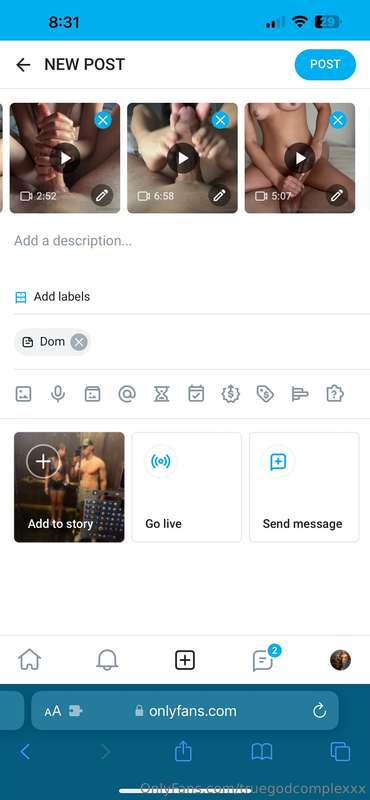Open Send message
The width and height of the screenshot is (370, 800).
(304, 487)
